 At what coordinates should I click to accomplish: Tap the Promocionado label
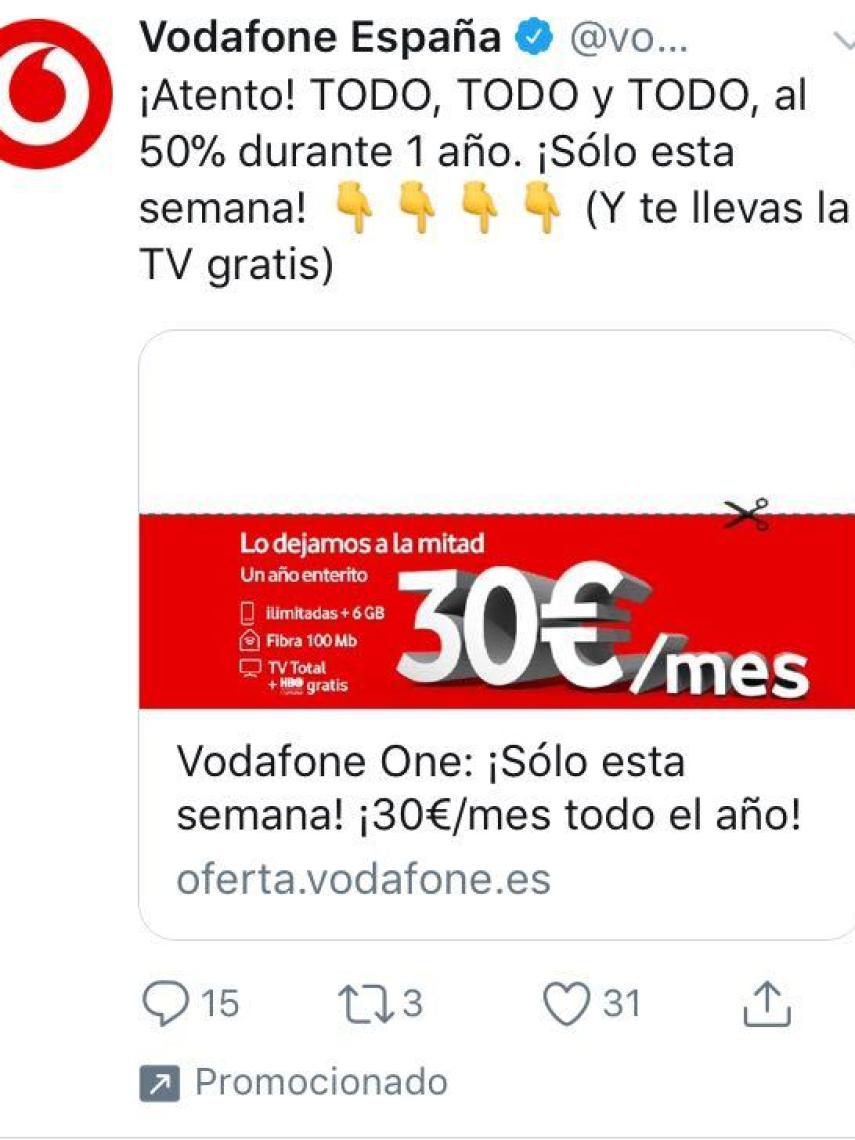click(x=320, y=1081)
